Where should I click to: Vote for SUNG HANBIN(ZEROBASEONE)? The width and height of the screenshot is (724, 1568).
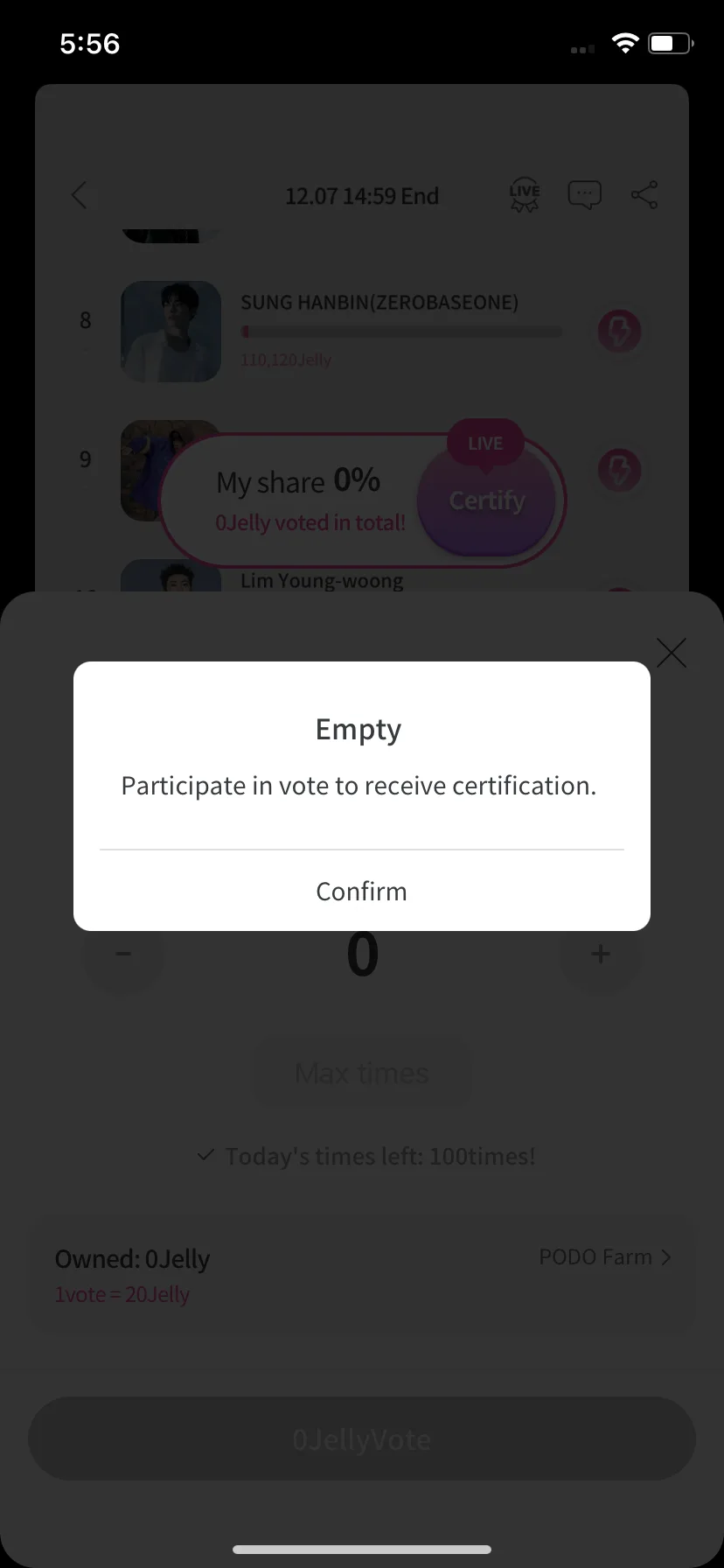619,332
